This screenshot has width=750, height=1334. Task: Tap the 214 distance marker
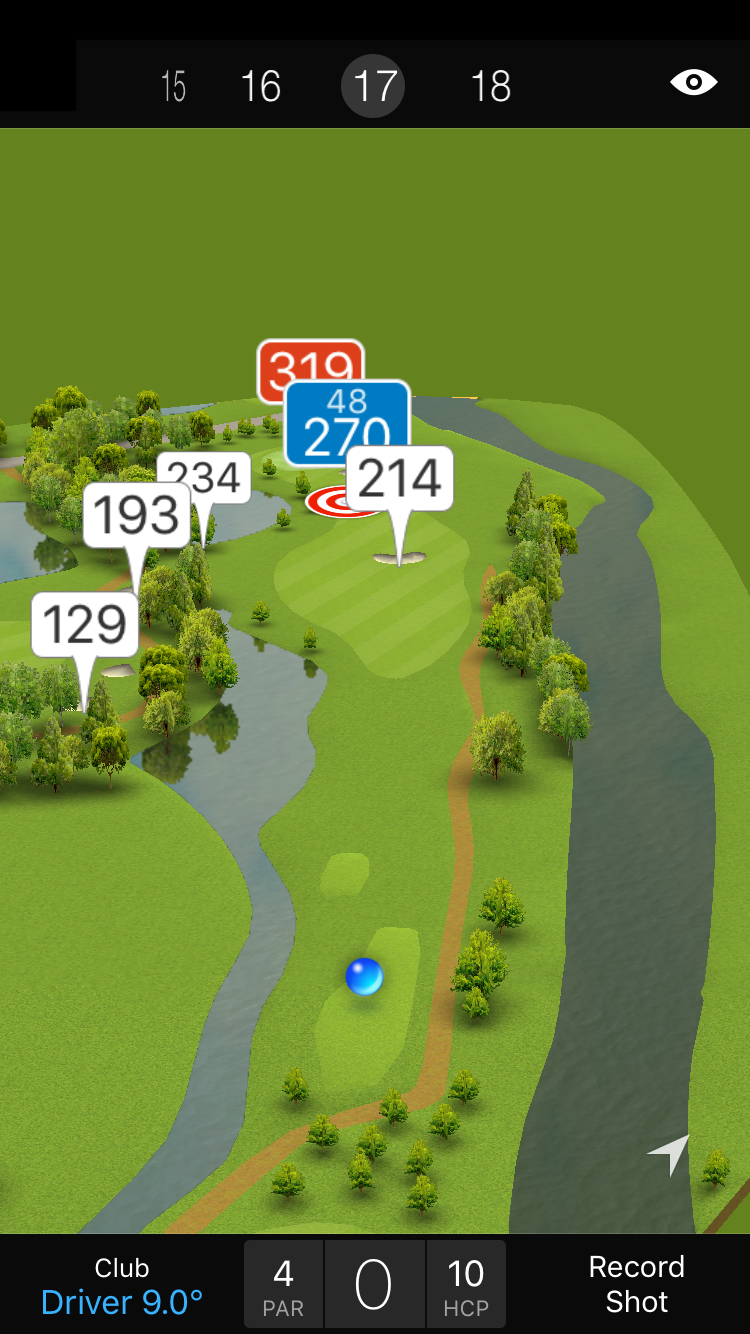click(400, 479)
